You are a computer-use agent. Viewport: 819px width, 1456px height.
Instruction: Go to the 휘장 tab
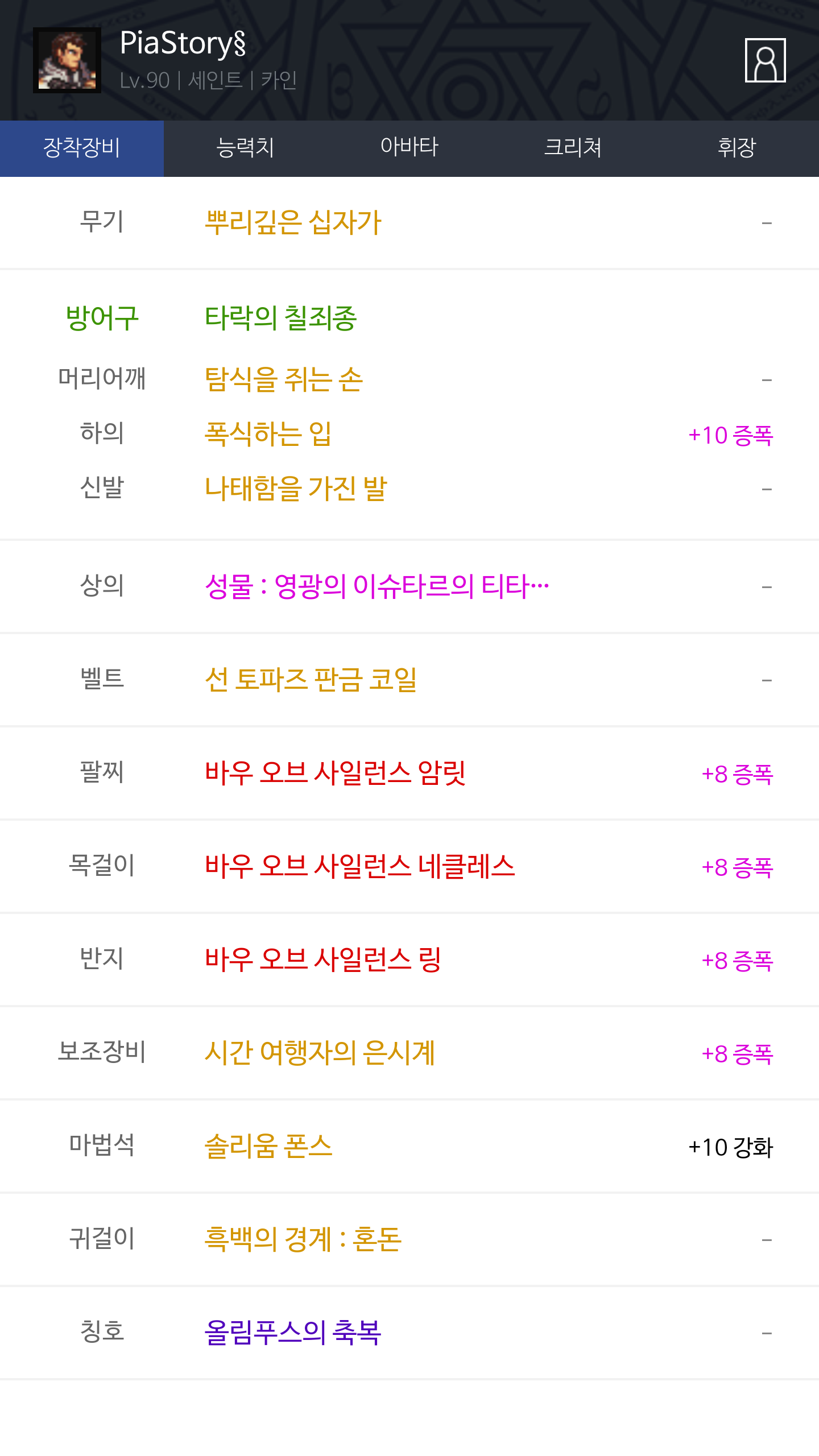(x=737, y=148)
